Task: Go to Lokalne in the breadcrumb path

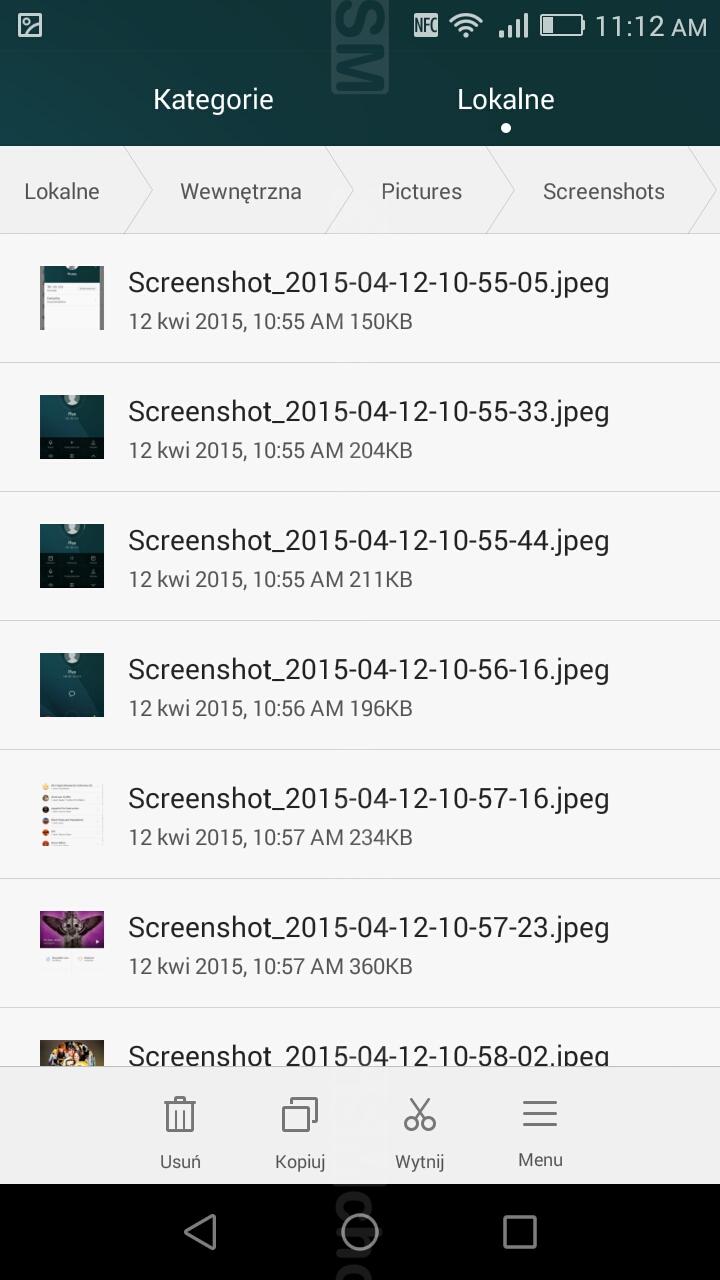Action: 62,191
